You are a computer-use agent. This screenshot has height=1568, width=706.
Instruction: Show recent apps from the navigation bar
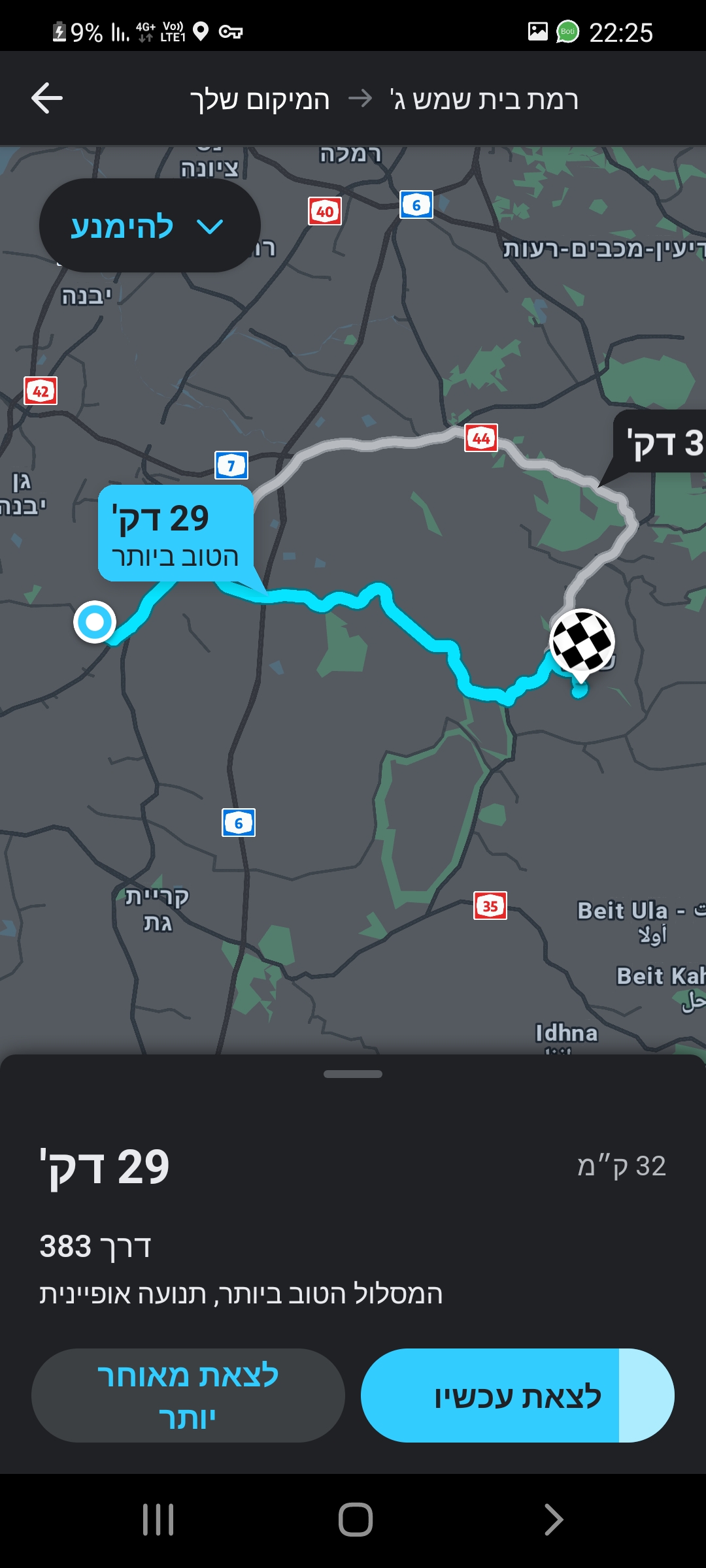(x=158, y=1519)
